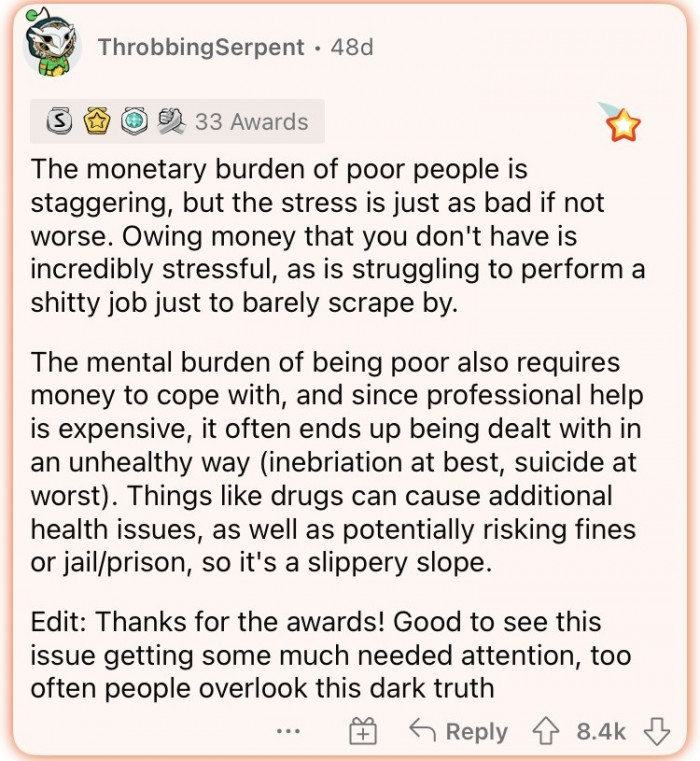Tap the ThrobbingSerpent username

click(201, 48)
